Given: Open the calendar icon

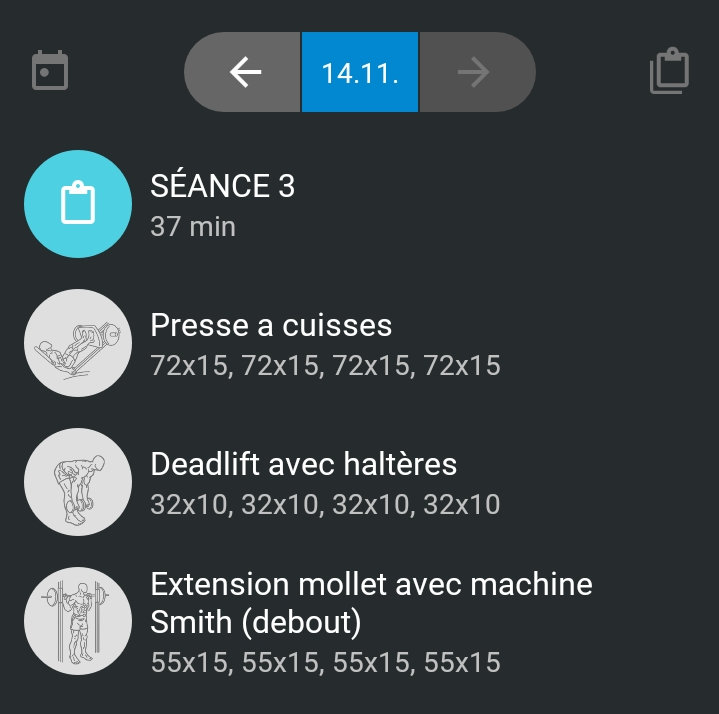Looking at the screenshot, I should (50, 72).
